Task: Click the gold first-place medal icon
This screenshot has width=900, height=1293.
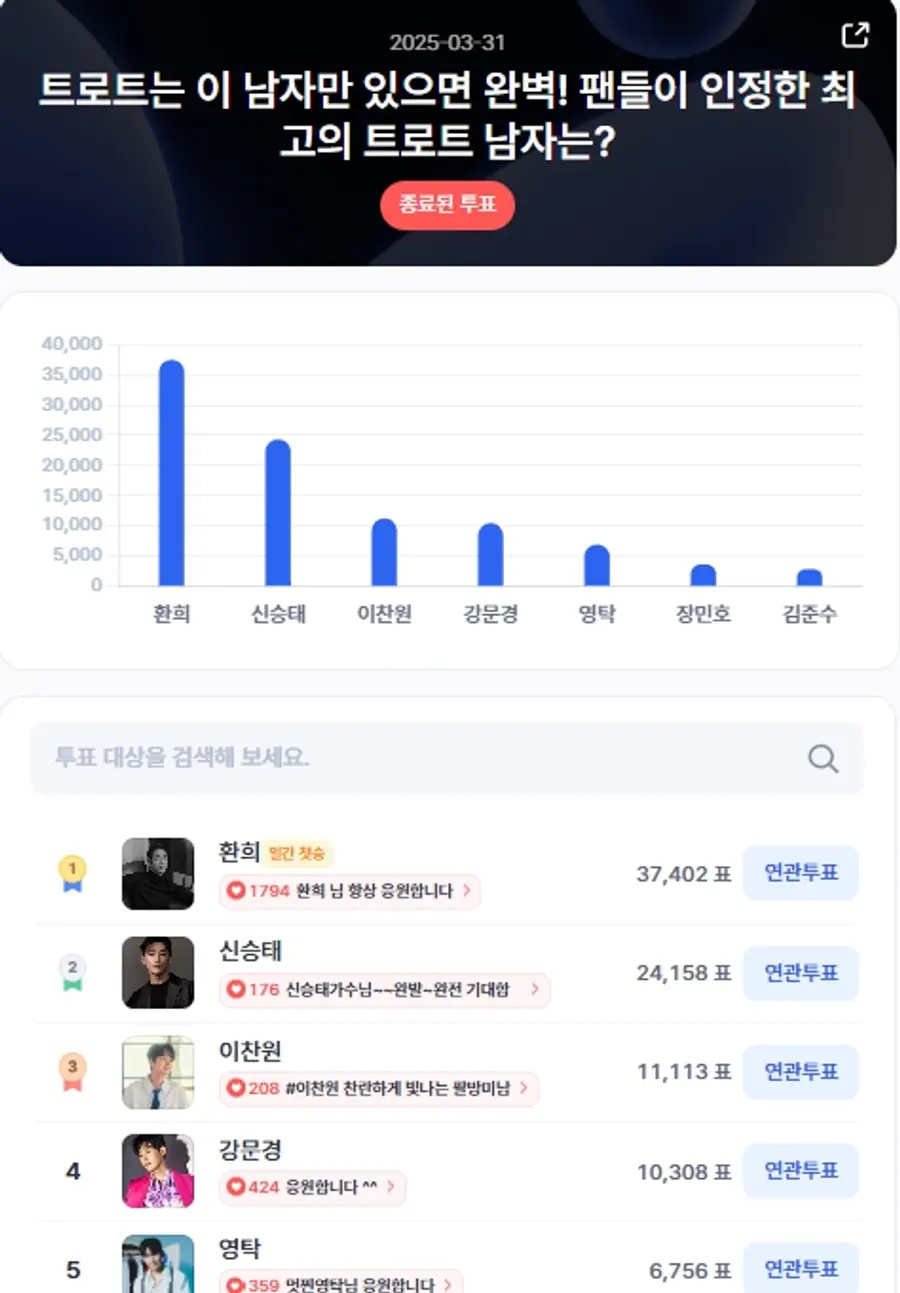Action: tap(70, 872)
